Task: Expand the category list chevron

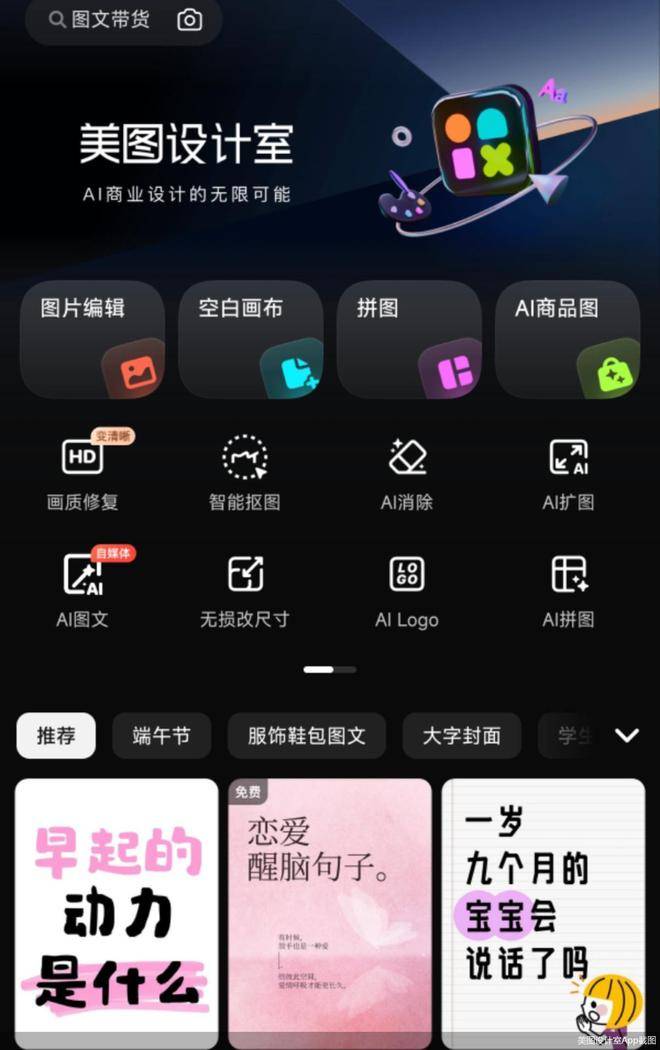Action: pos(627,736)
